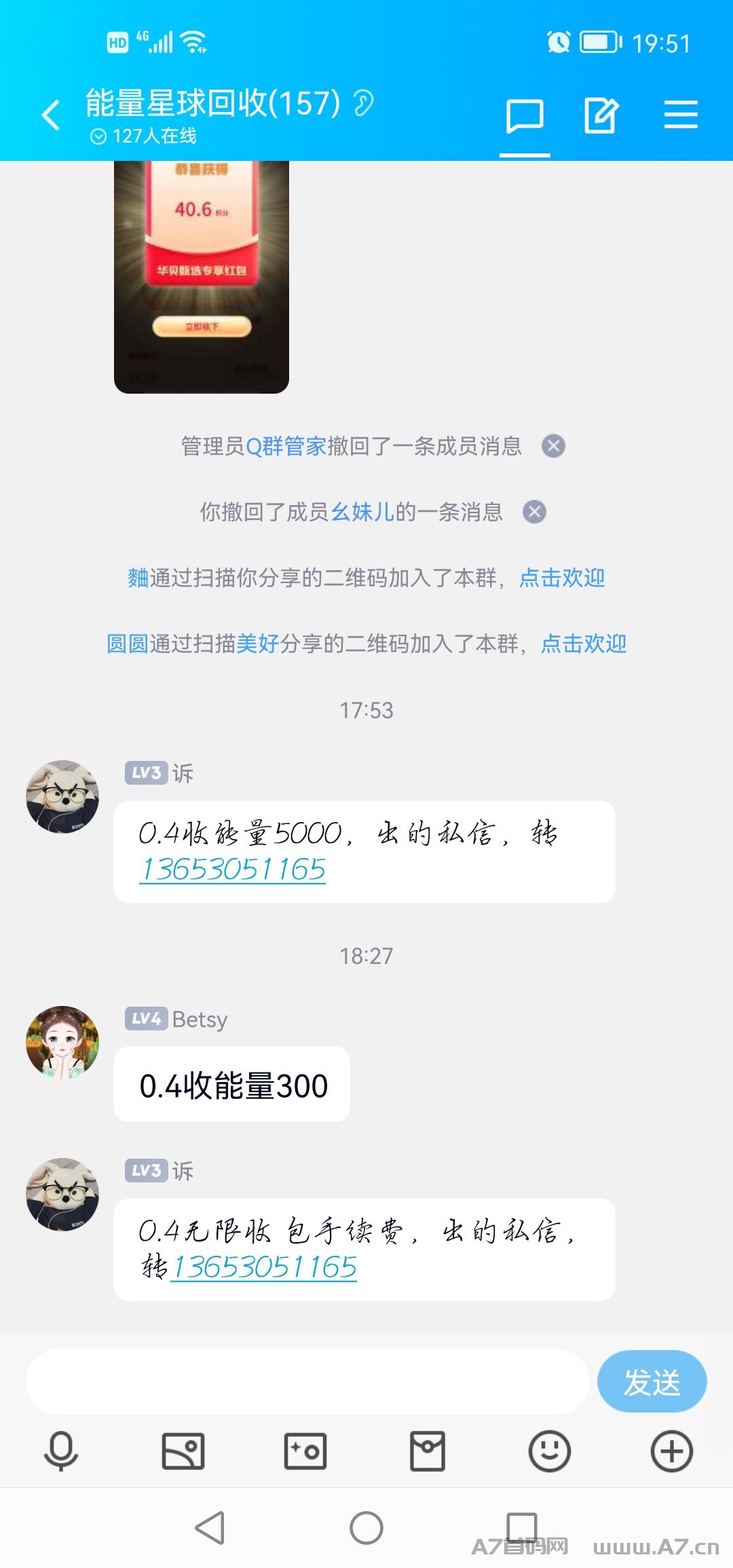The height and width of the screenshot is (1568, 733).
Task: Open the camera capture icon
Action: click(305, 1451)
